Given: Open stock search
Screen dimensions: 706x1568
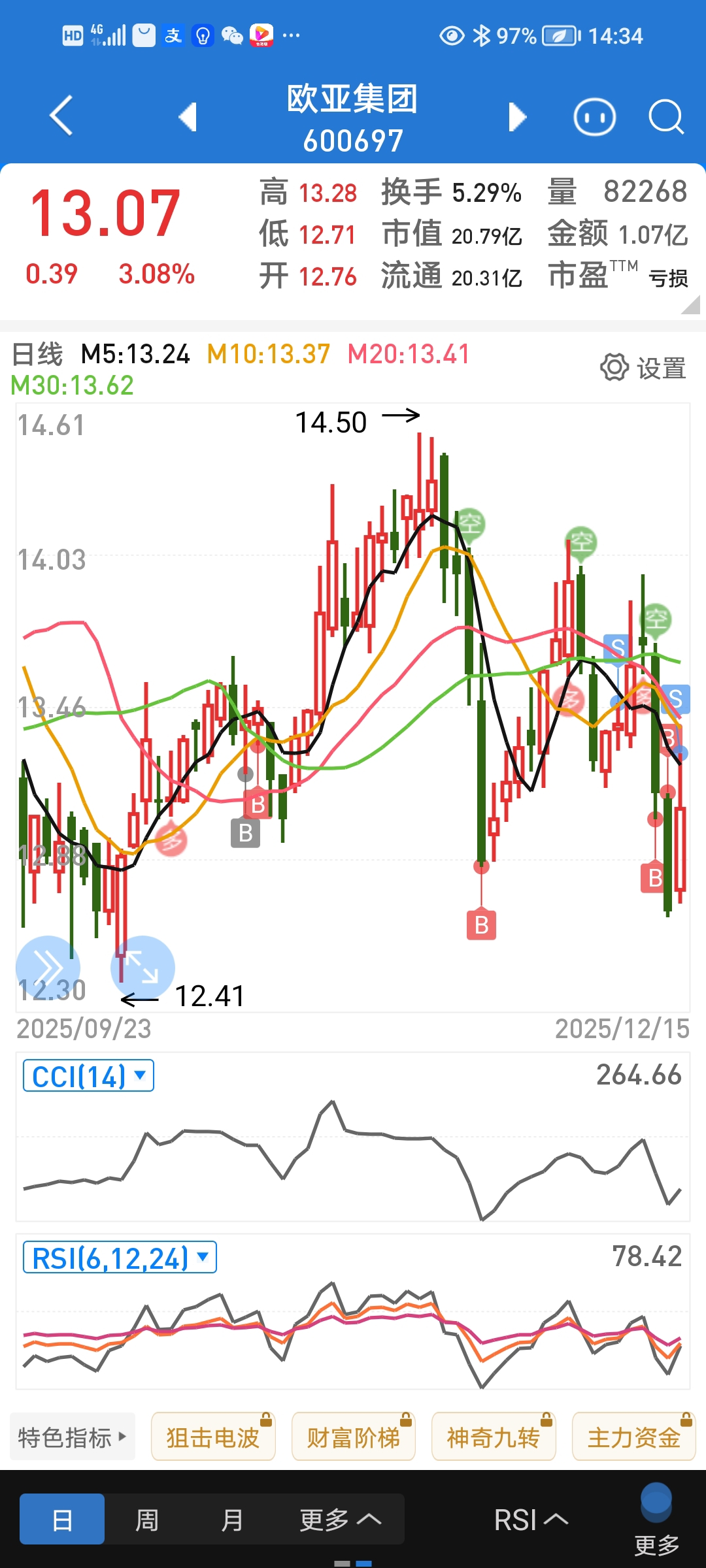Looking at the screenshot, I should click(665, 118).
